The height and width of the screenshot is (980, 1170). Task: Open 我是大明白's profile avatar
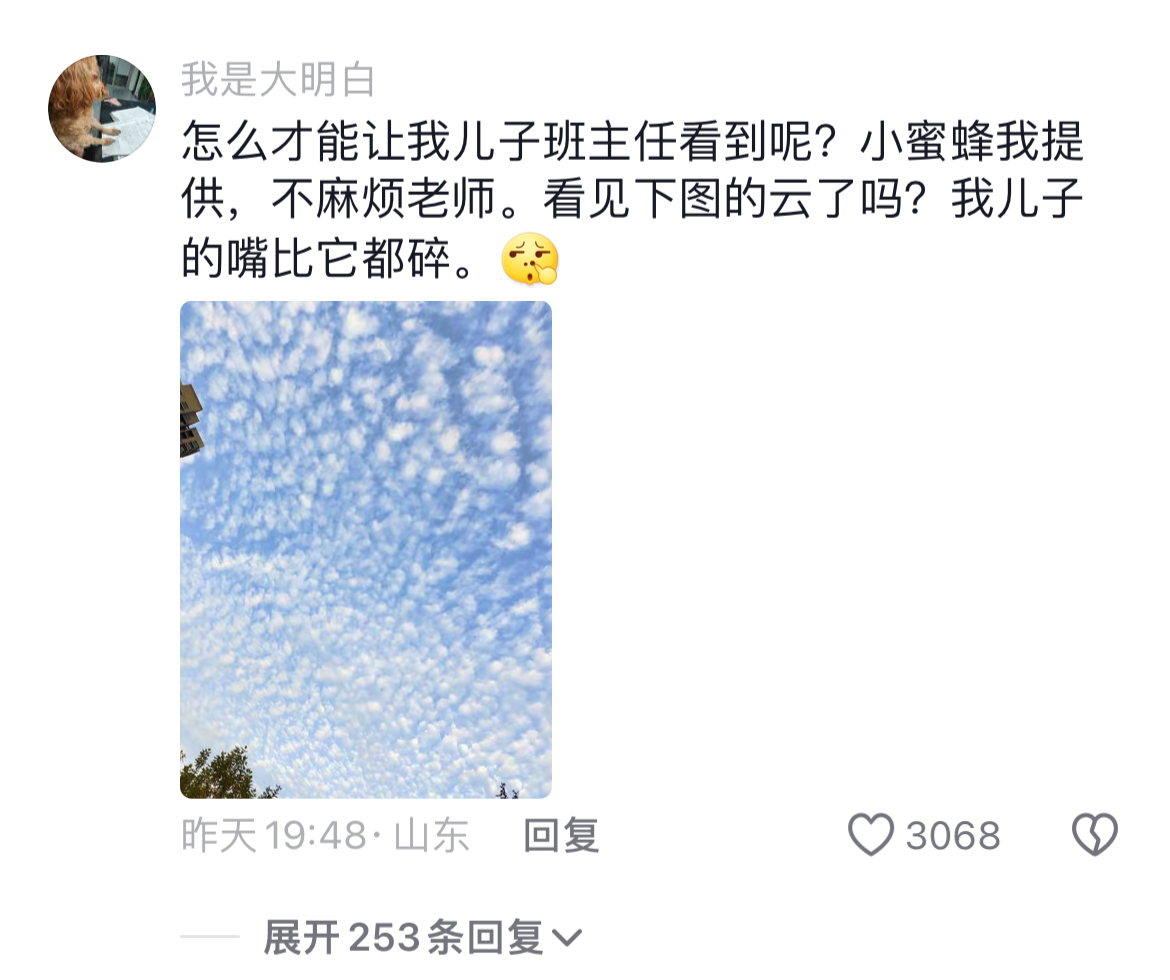(102, 108)
